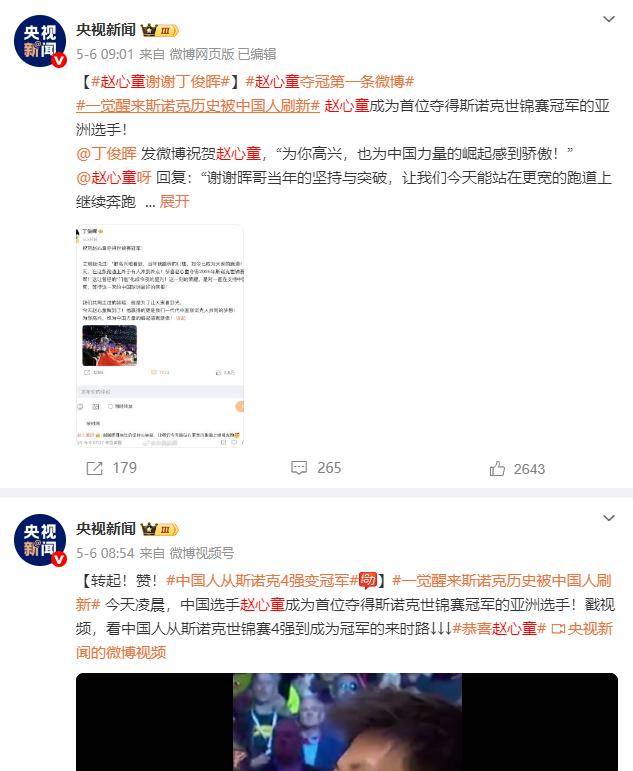Open @赵心童呀 profile mention
Image resolution: width=633 pixels, height=771 pixels.
(x=115, y=177)
